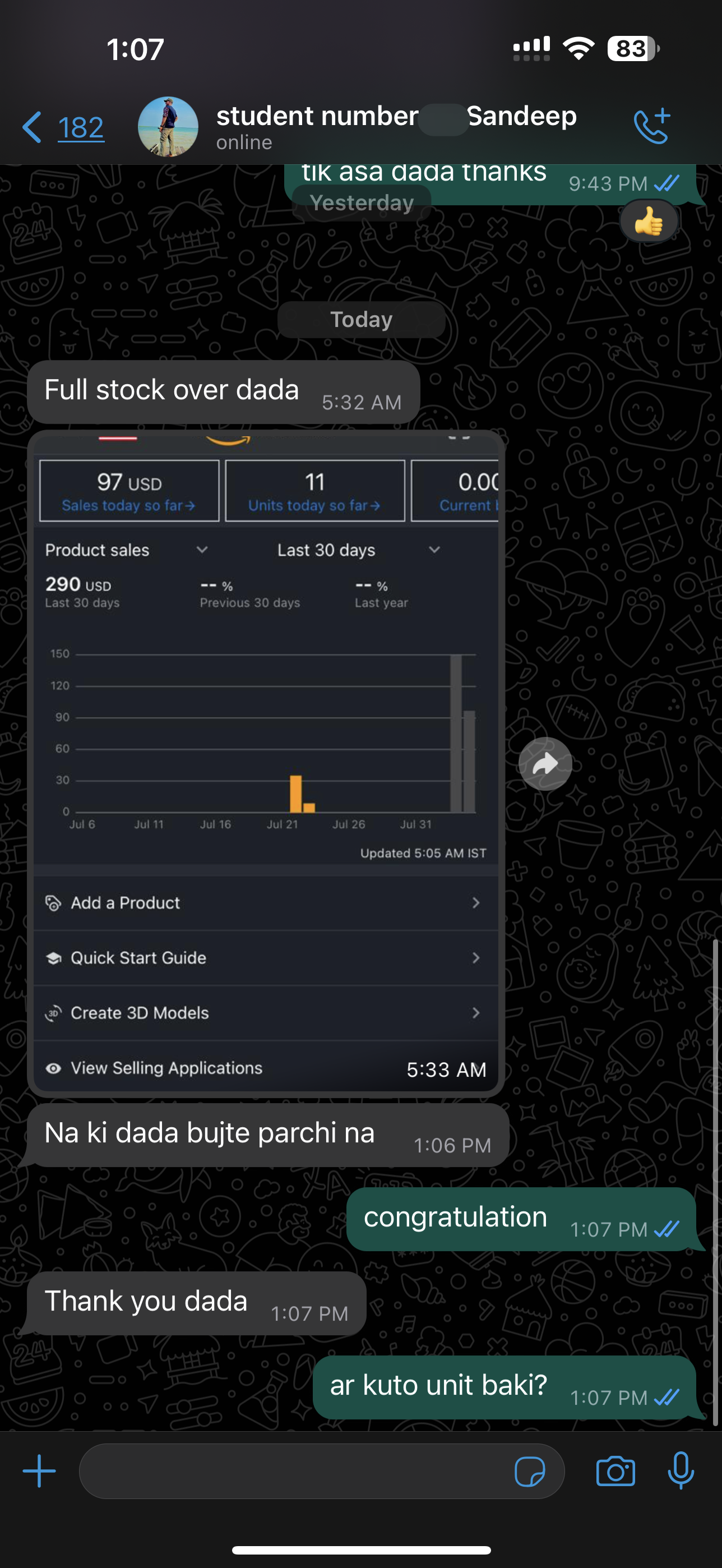Viewport: 722px width, 1568px height.
Task: View thumbs-up reaction on the message
Action: [649, 222]
